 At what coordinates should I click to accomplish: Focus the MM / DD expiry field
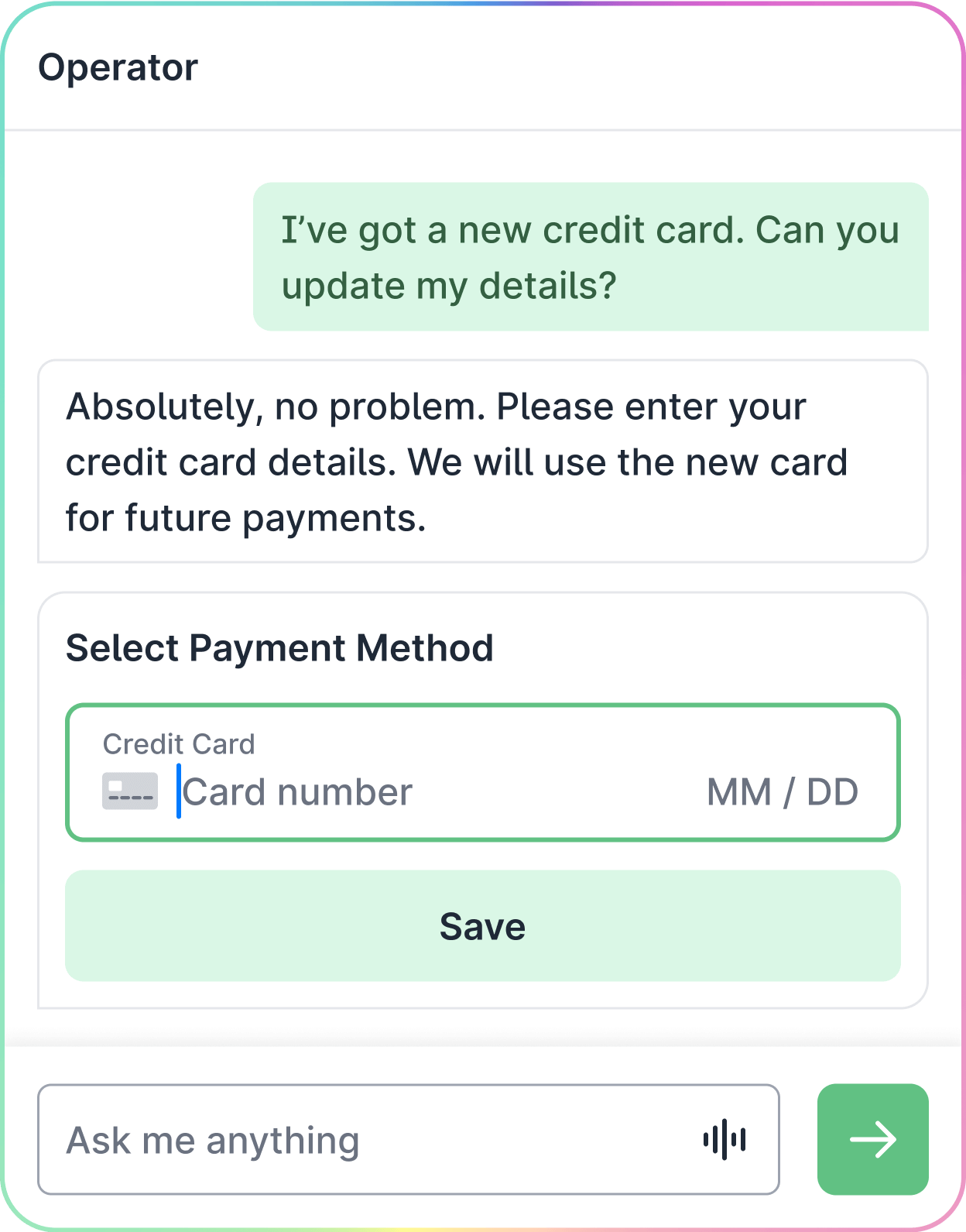pos(782,792)
